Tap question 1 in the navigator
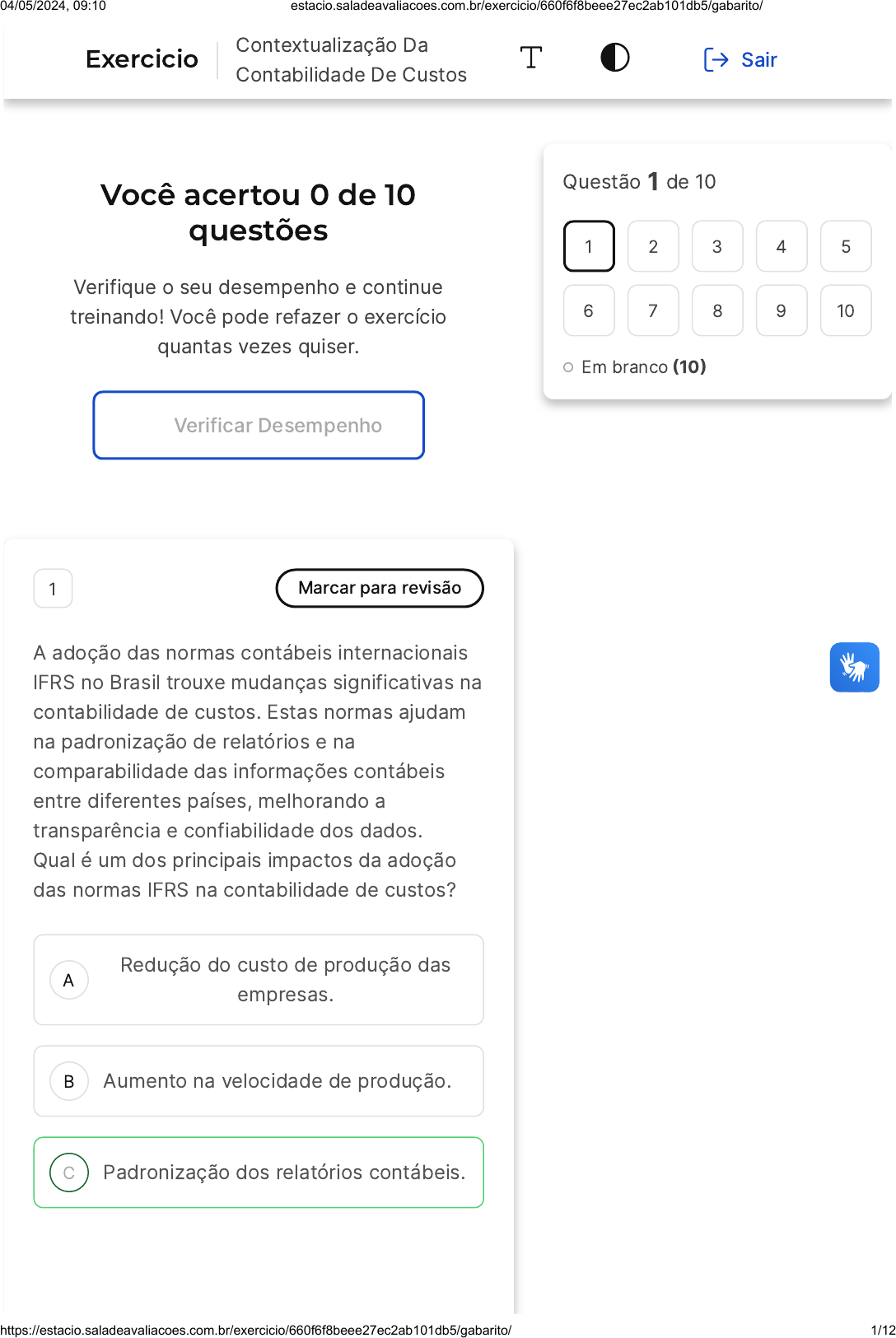 click(x=589, y=247)
